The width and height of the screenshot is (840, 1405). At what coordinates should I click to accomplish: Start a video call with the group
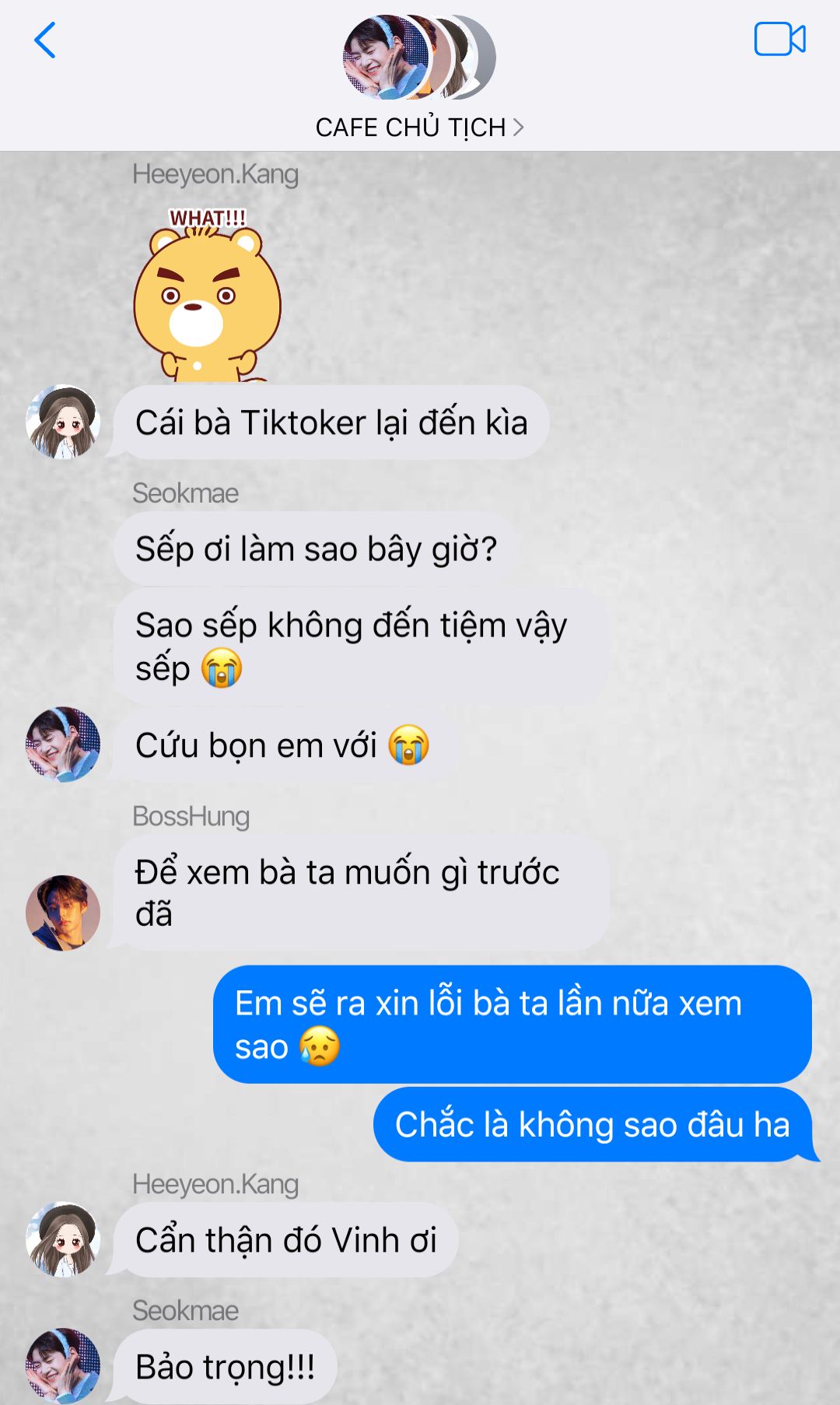pyautogui.click(x=779, y=39)
